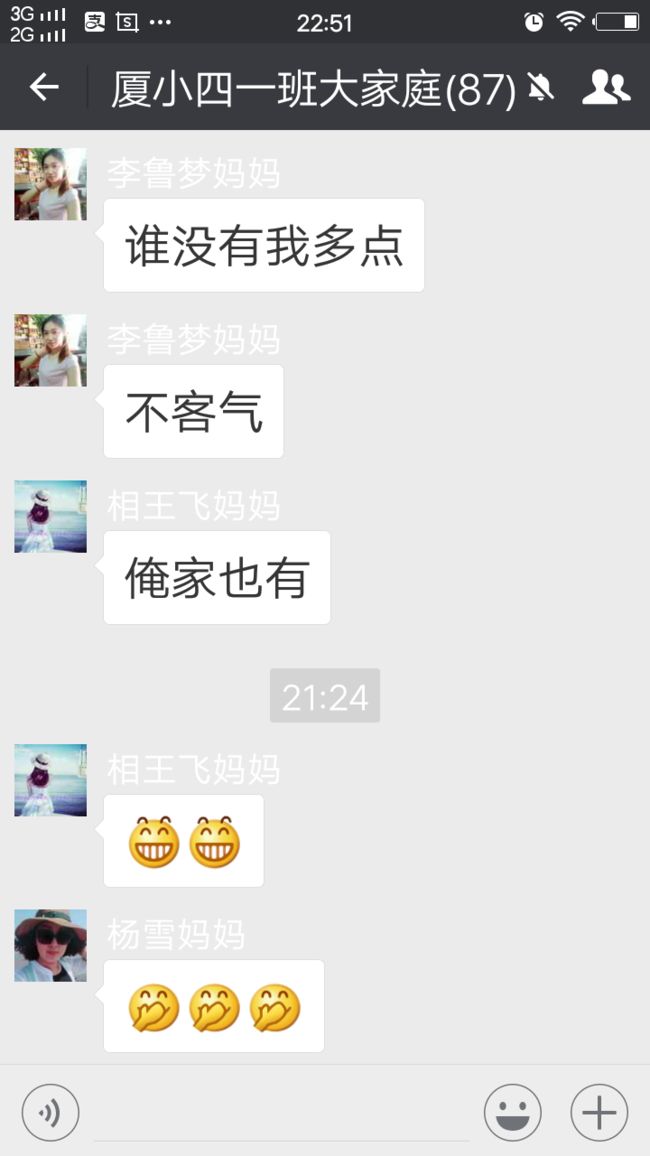Open 李鲁梦妈妈's avatar beside 谁没有我多点
Screen dimensions: 650x1156
tap(50, 184)
